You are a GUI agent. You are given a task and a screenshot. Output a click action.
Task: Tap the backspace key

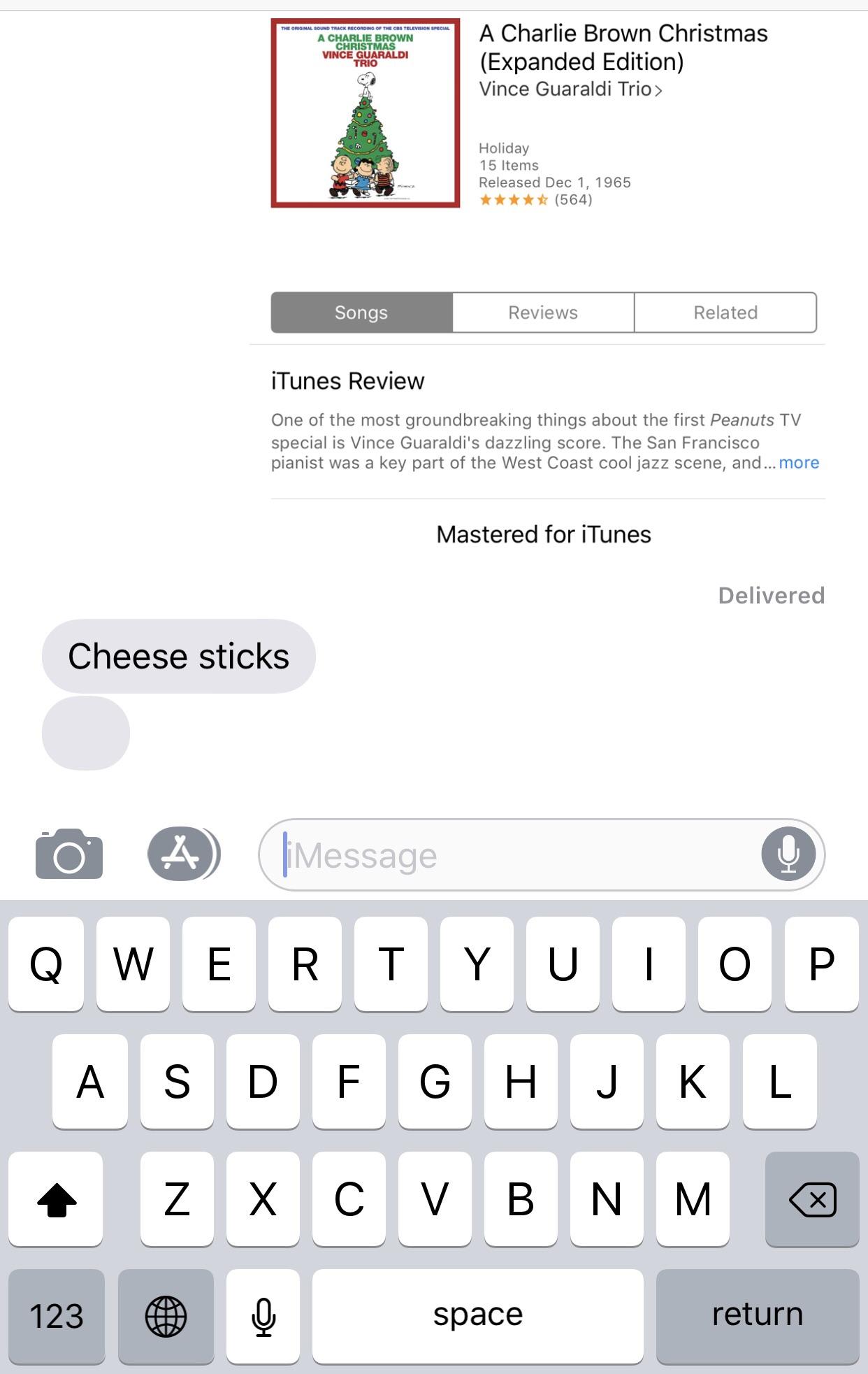pos(812,1199)
